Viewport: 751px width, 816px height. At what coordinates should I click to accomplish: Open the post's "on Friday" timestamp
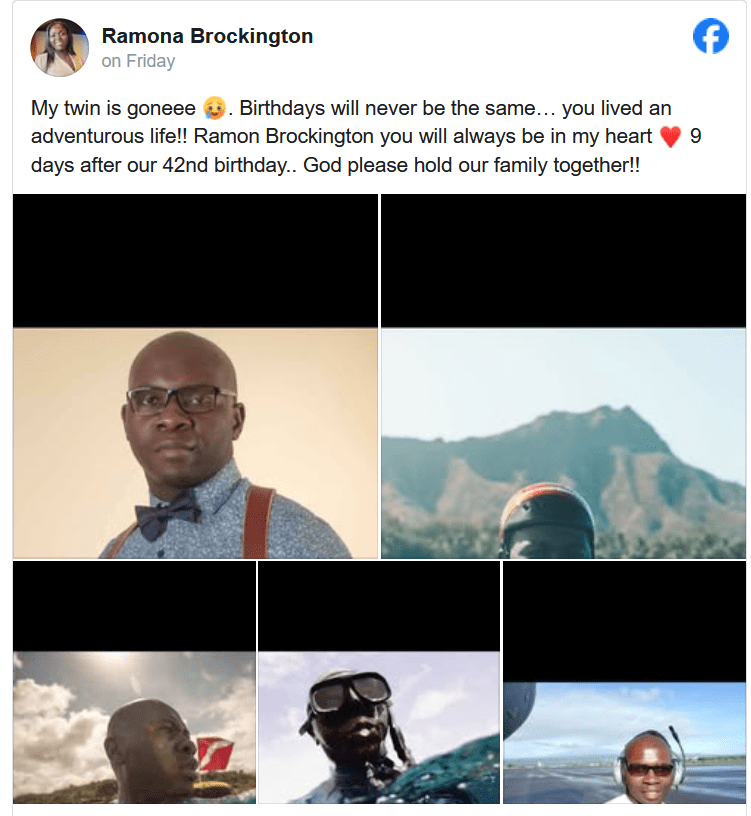click(x=138, y=61)
